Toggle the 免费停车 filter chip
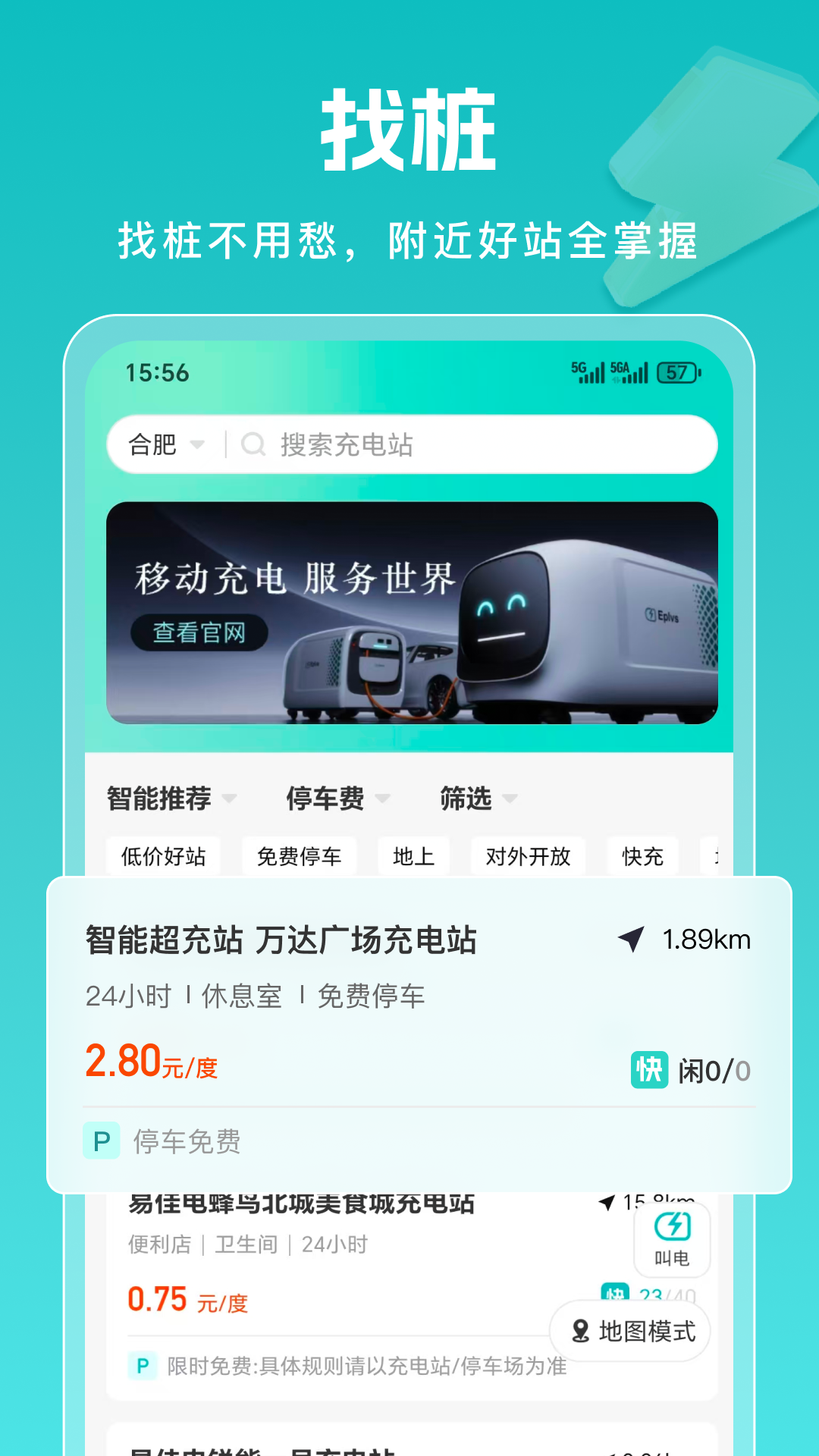This screenshot has height=1456, width=819. (x=299, y=855)
